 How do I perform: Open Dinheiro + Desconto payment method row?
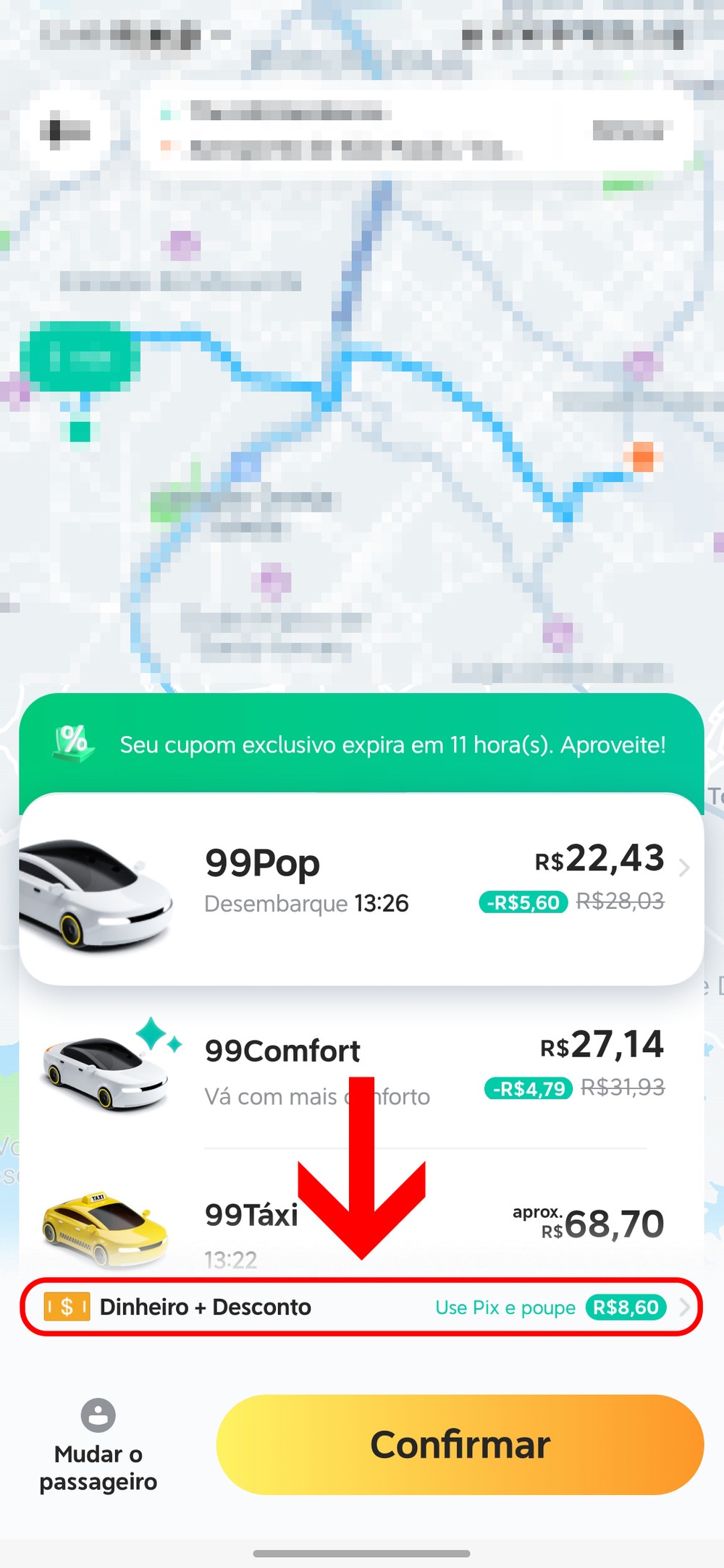[x=361, y=1308]
